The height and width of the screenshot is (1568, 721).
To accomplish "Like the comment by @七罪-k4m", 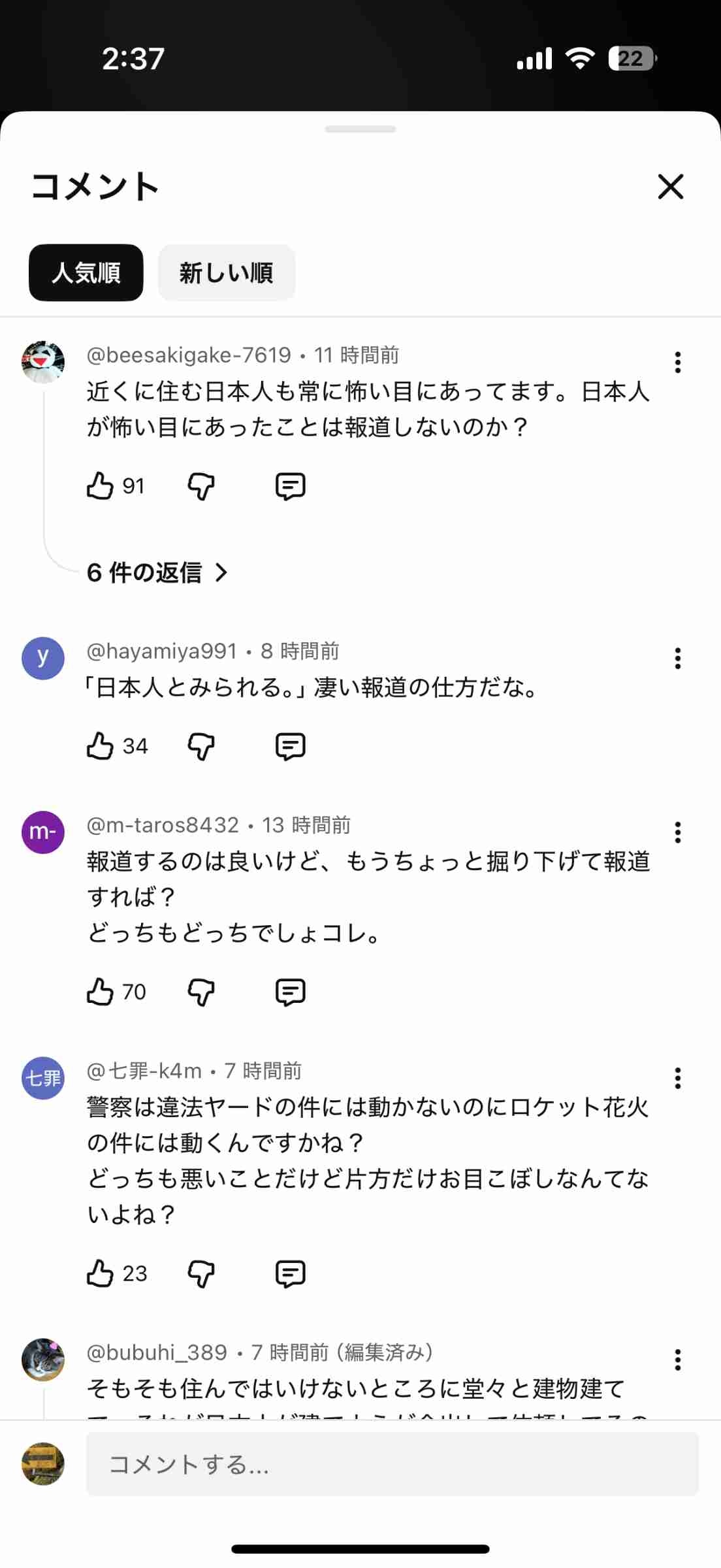I will point(100,1273).
